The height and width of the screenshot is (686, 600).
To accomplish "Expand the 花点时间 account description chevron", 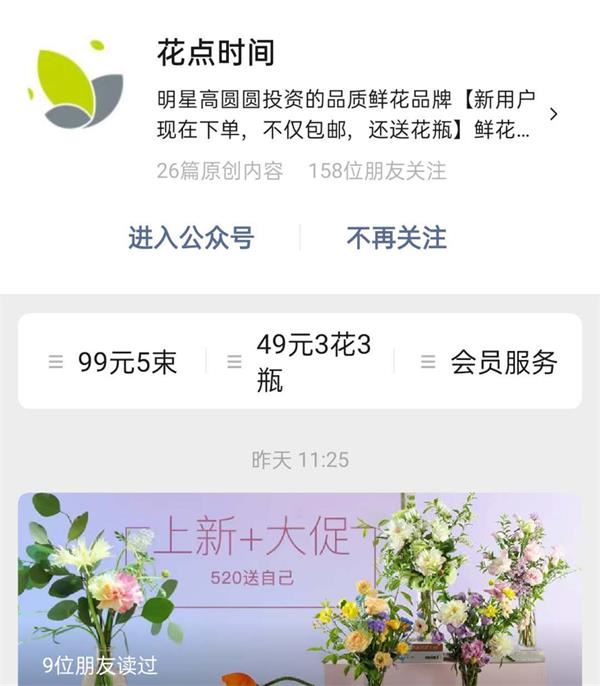I will point(553,115).
